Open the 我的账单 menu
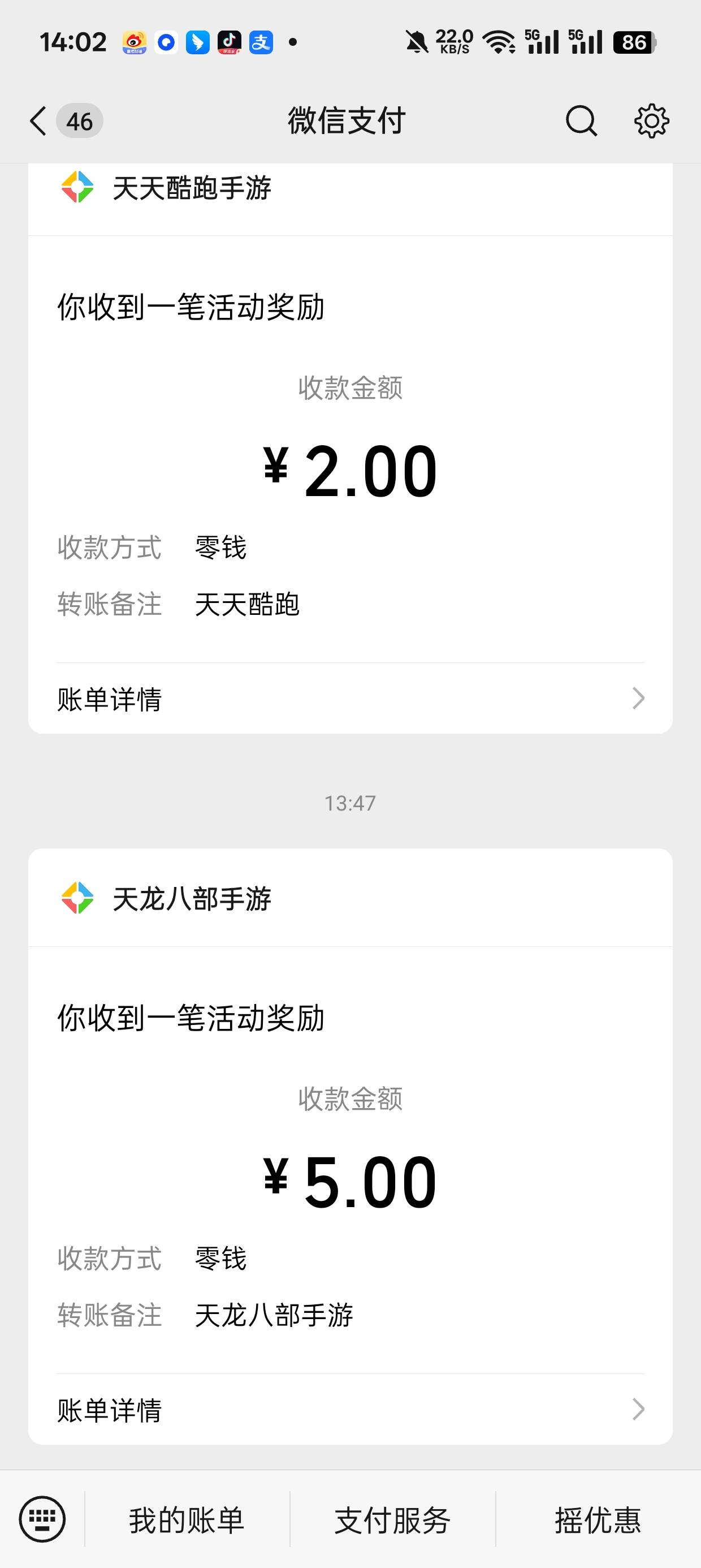This screenshot has height=1568, width=701. pyautogui.click(x=187, y=1519)
